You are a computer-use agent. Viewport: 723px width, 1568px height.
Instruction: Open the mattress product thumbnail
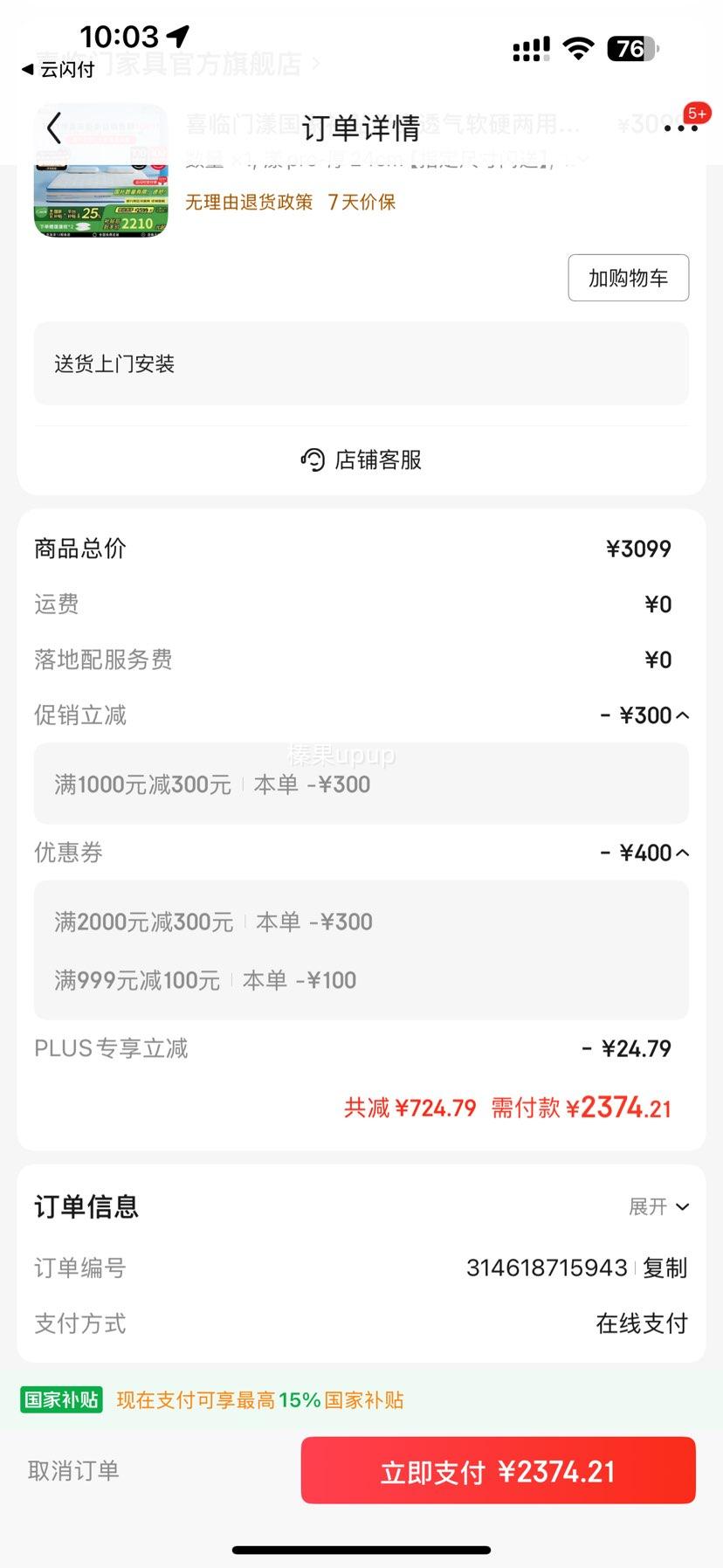pyautogui.click(x=100, y=171)
